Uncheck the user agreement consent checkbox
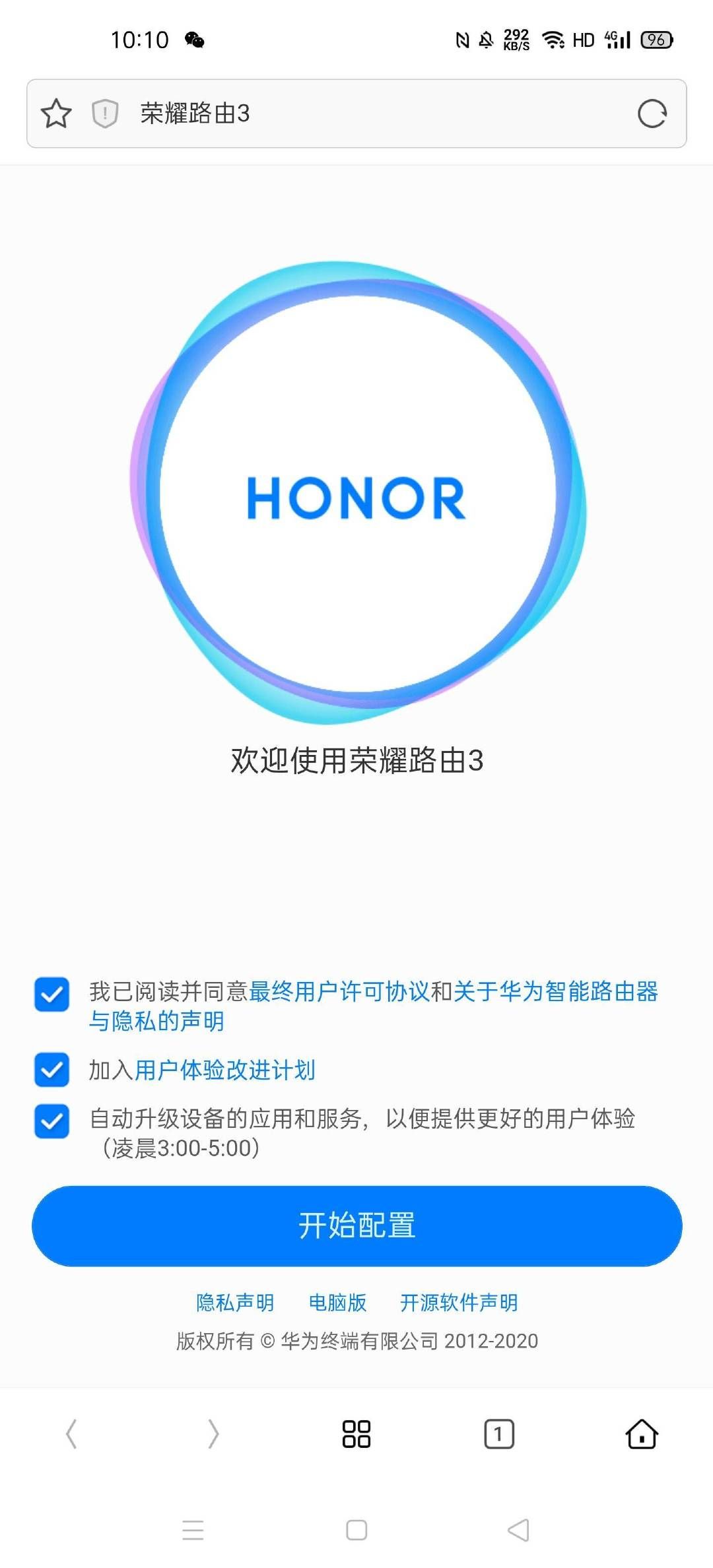 52,995
